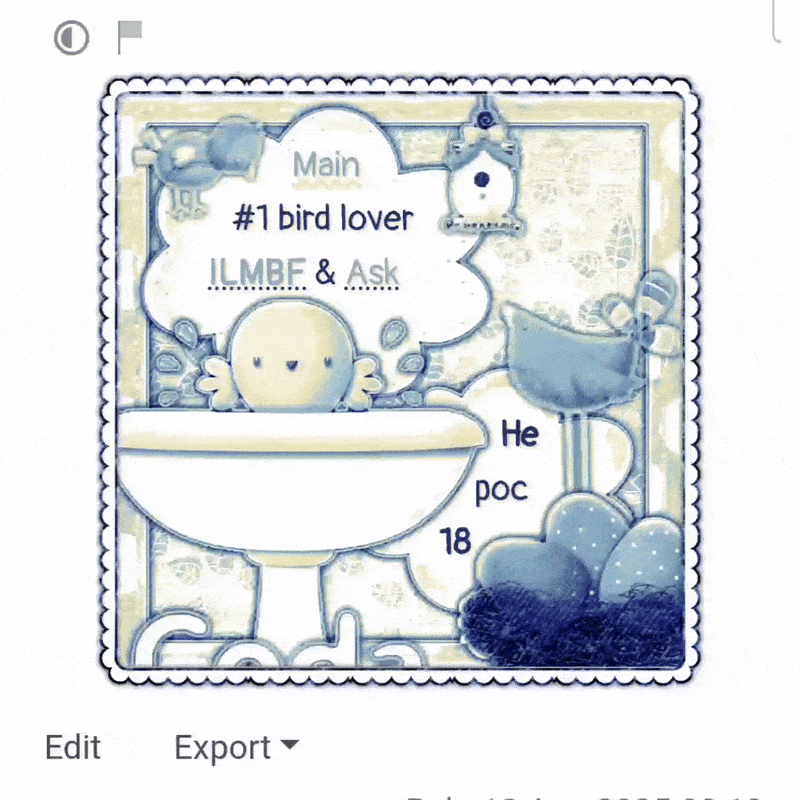Open the Edit link
Image resolution: width=800 pixels, height=800 pixels.
click(73, 747)
